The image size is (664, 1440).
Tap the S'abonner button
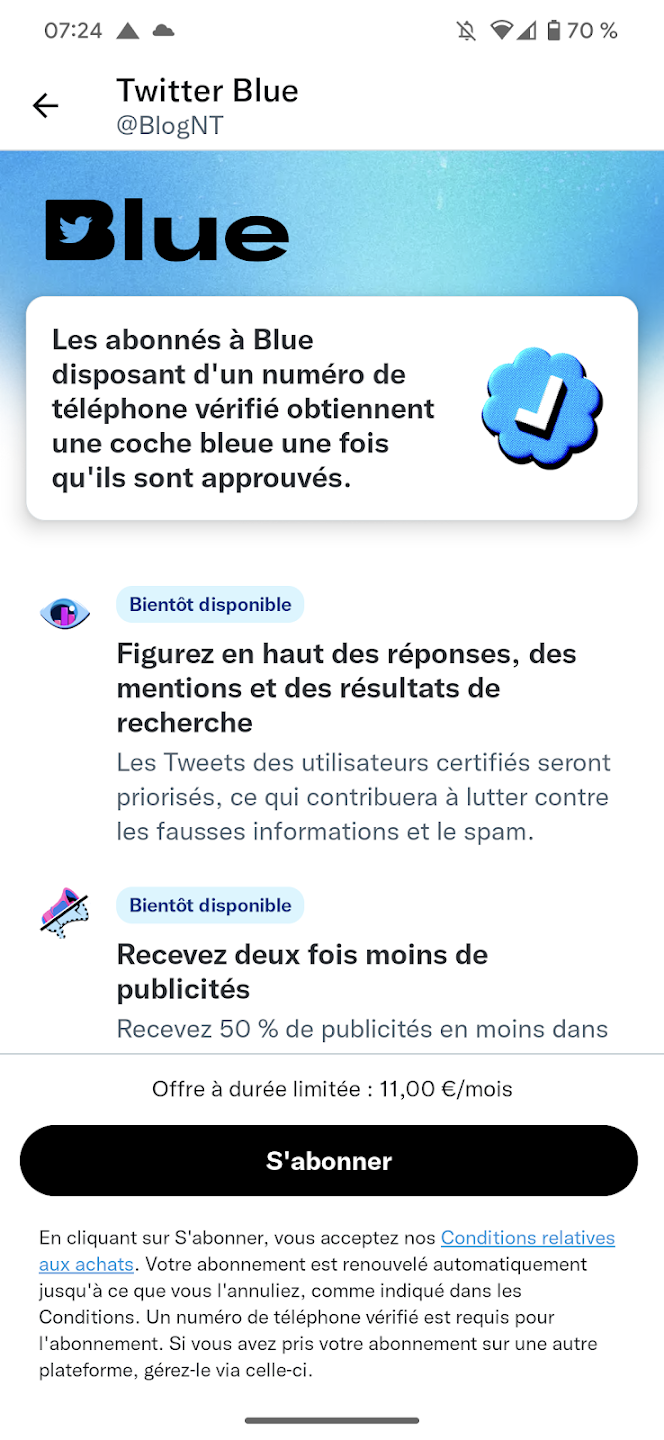pyautogui.click(x=329, y=1160)
